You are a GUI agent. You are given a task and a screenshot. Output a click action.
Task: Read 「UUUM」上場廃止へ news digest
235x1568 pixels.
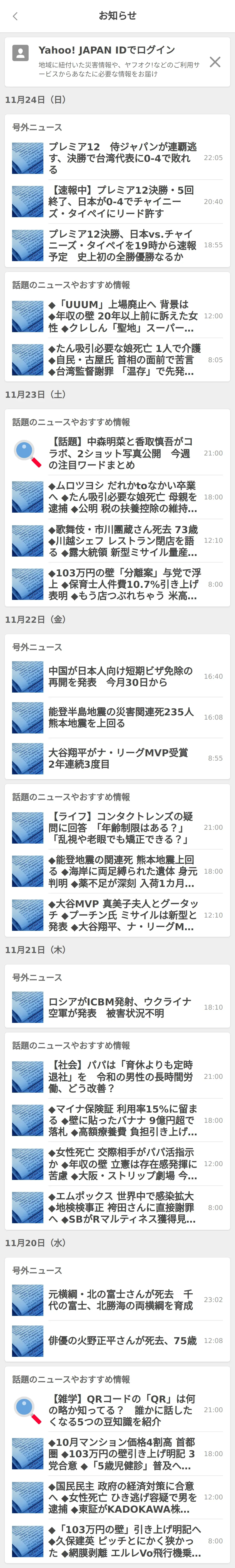click(122, 316)
